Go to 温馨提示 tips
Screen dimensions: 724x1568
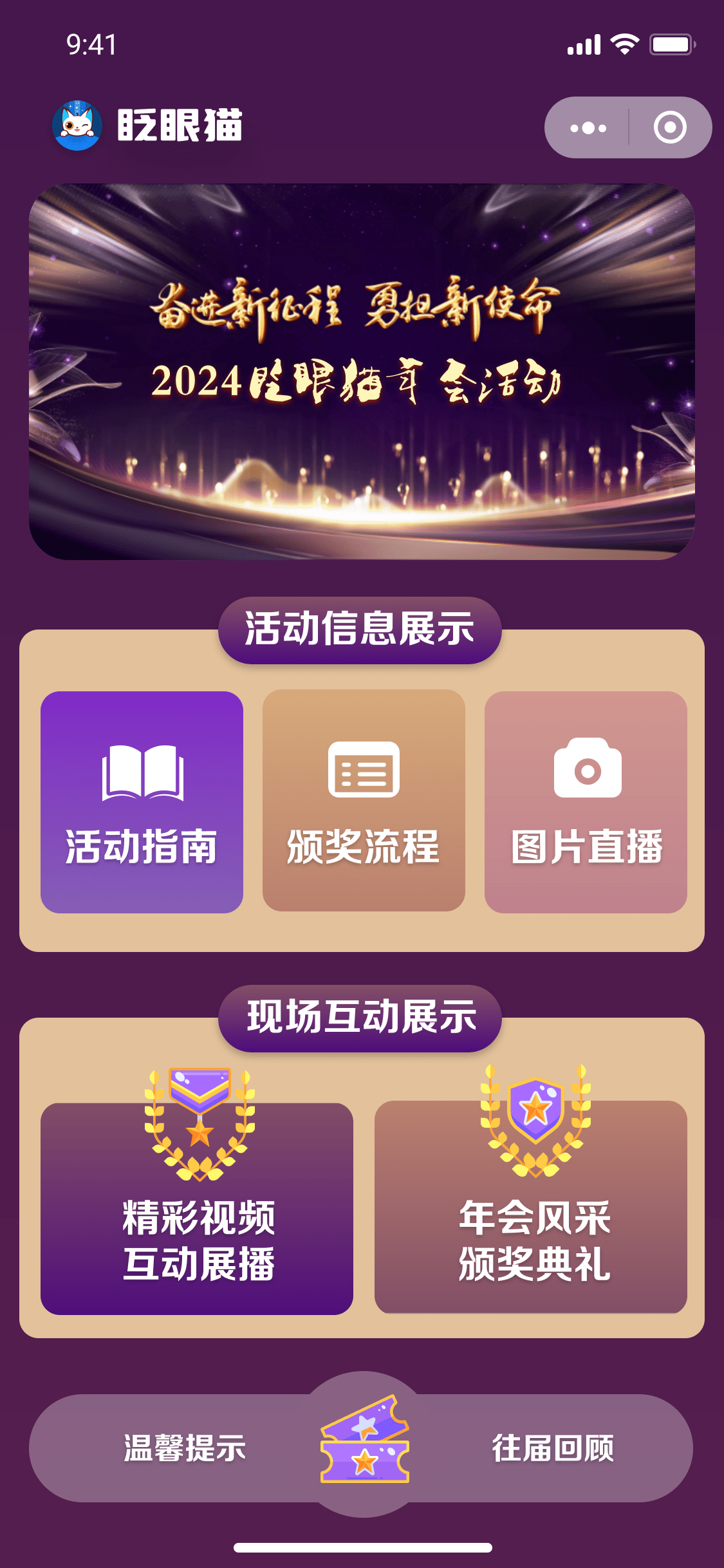coord(185,1448)
